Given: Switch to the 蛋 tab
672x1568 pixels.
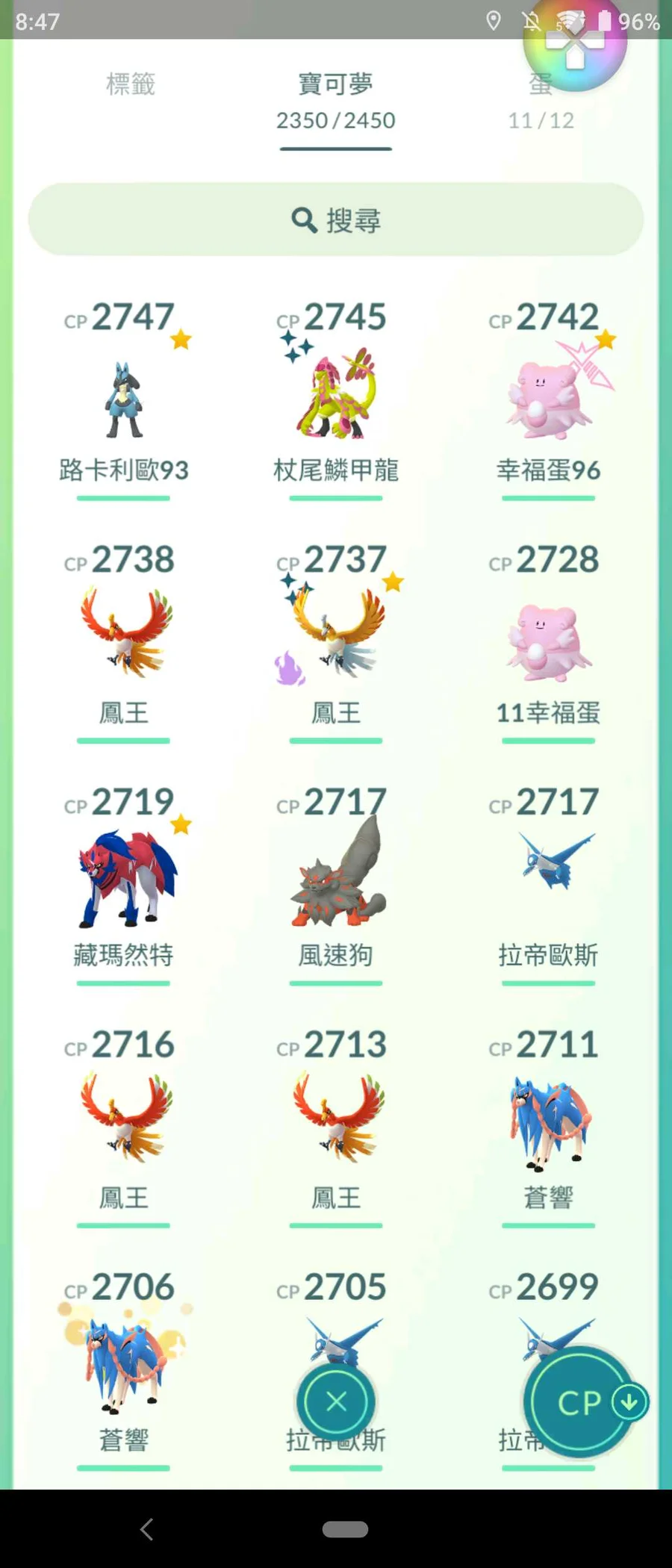Looking at the screenshot, I should 541,101.
